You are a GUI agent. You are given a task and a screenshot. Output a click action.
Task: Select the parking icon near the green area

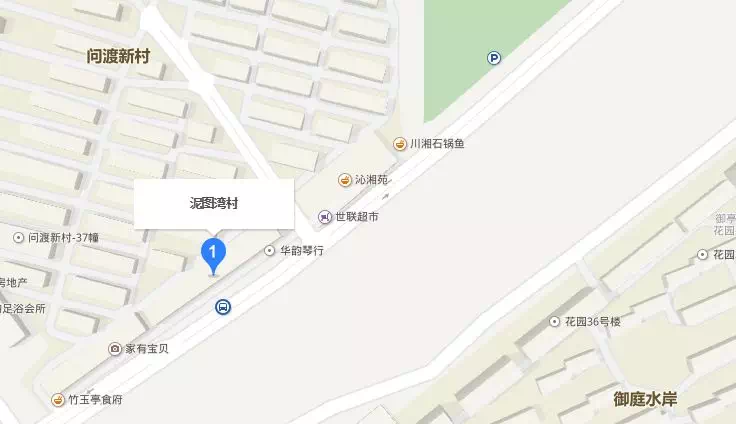494,58
